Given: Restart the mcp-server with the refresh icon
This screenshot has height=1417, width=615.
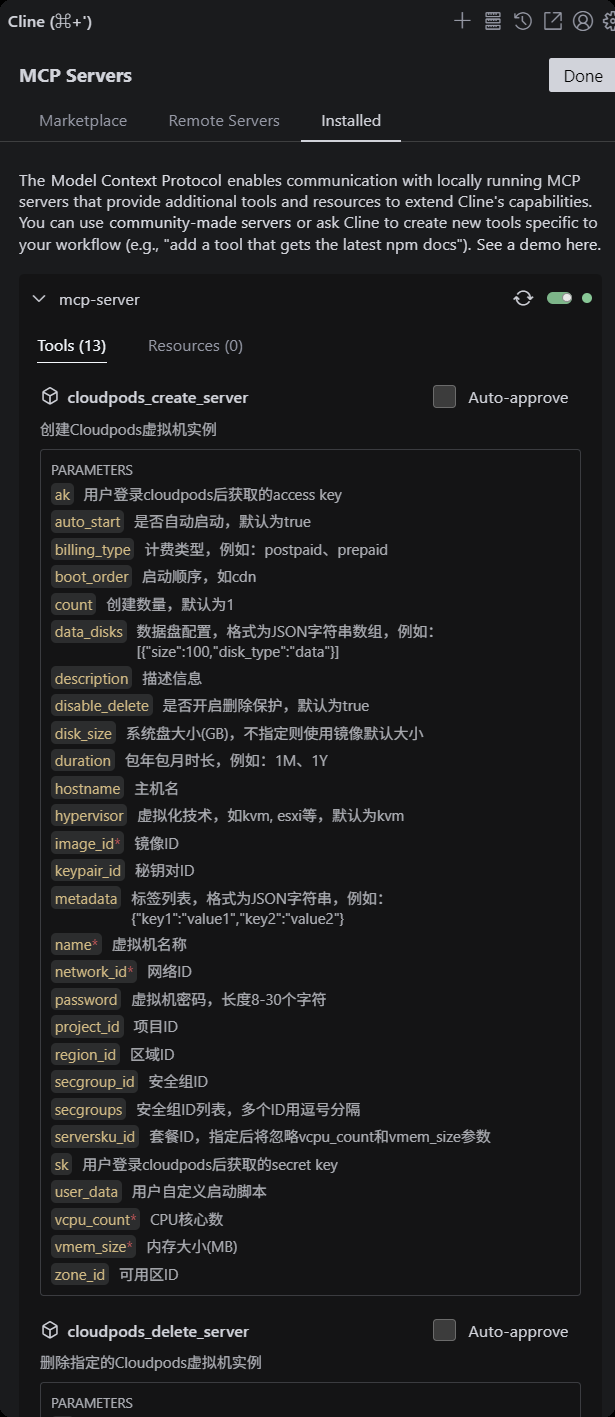Looking at the screenshot, I should click(x=523, y=298).
